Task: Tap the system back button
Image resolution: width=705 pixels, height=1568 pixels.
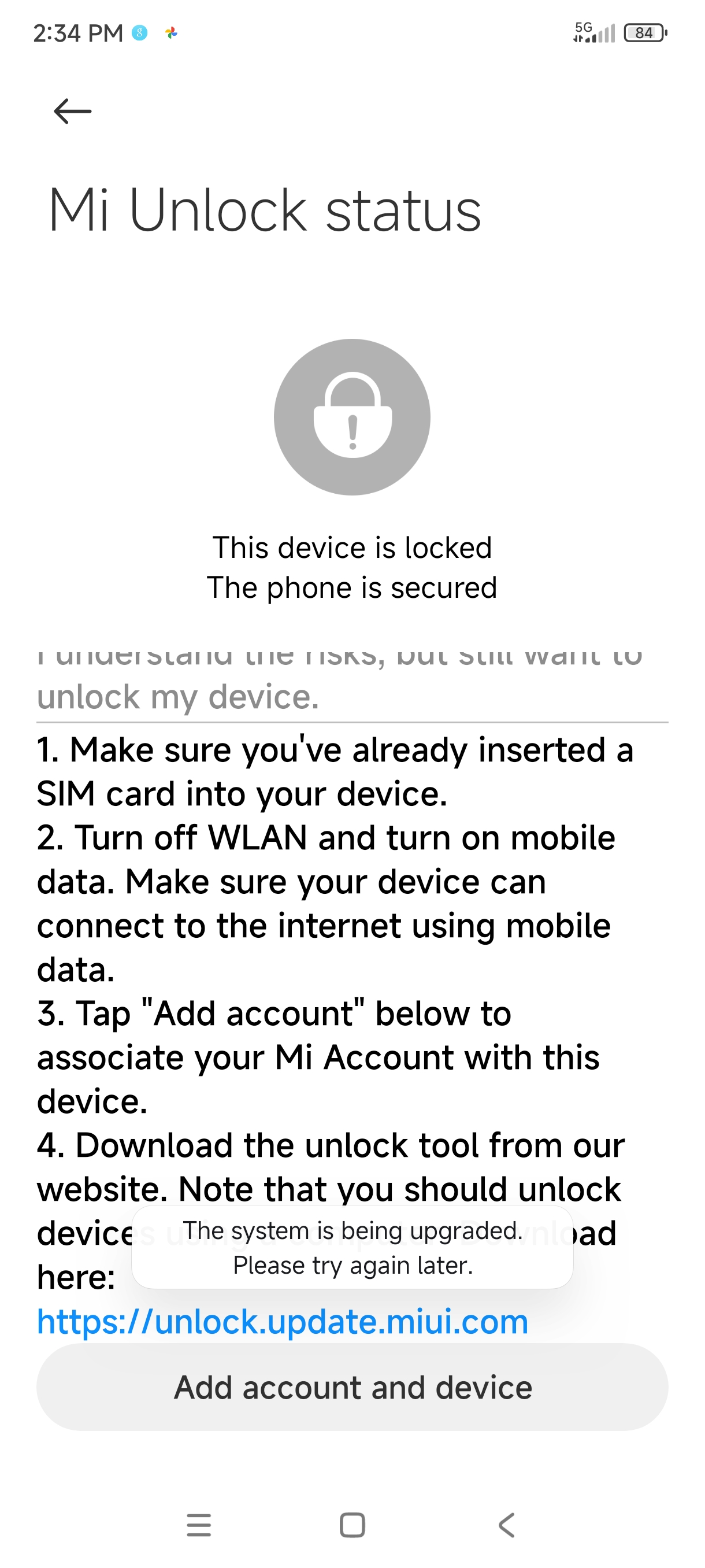Action: pyautogui.click(x=506, y=1525)
